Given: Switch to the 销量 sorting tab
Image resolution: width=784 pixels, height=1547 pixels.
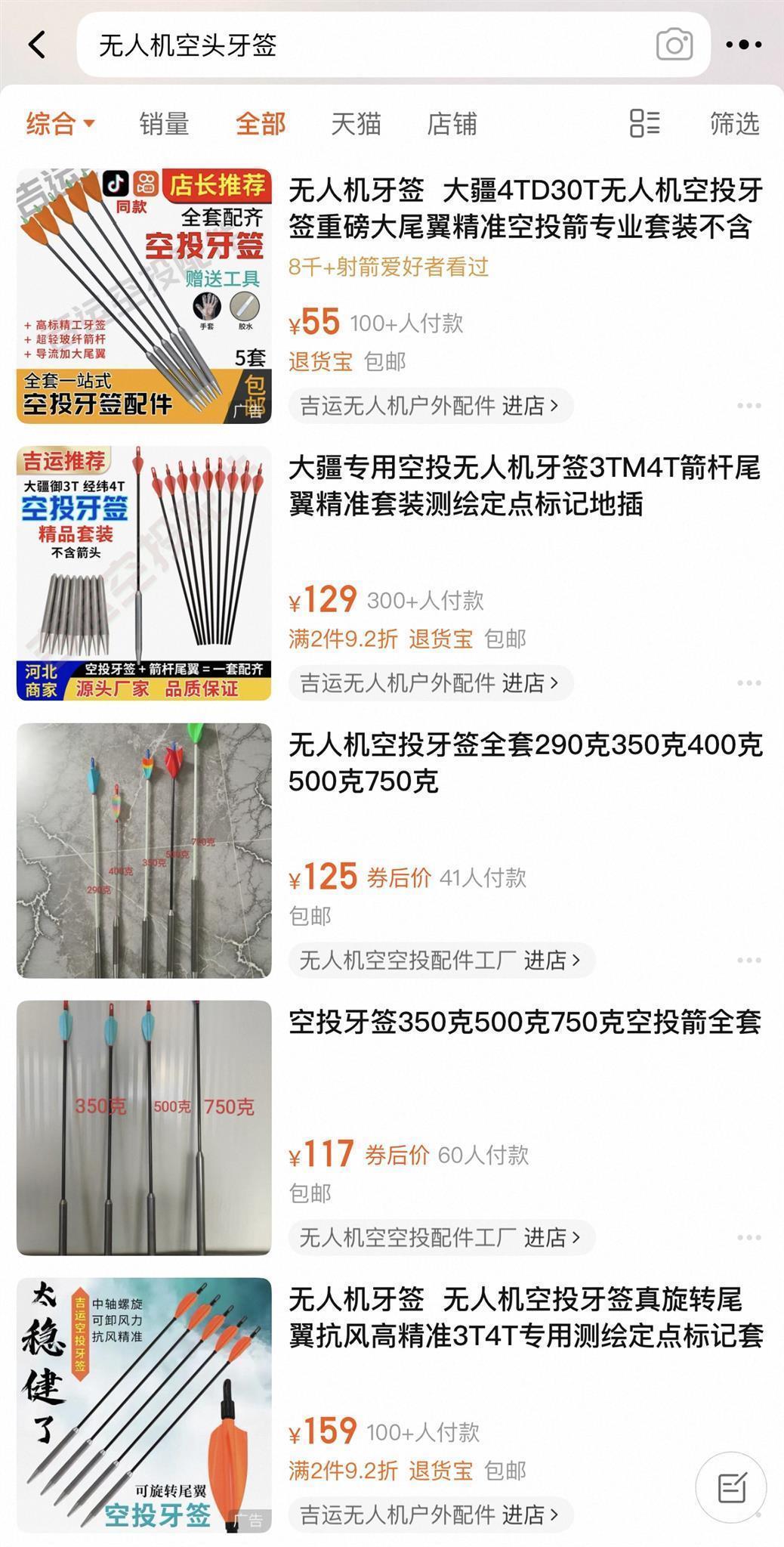Looking at the screenshot, I should pyautogui.click(x=163, y=123).
